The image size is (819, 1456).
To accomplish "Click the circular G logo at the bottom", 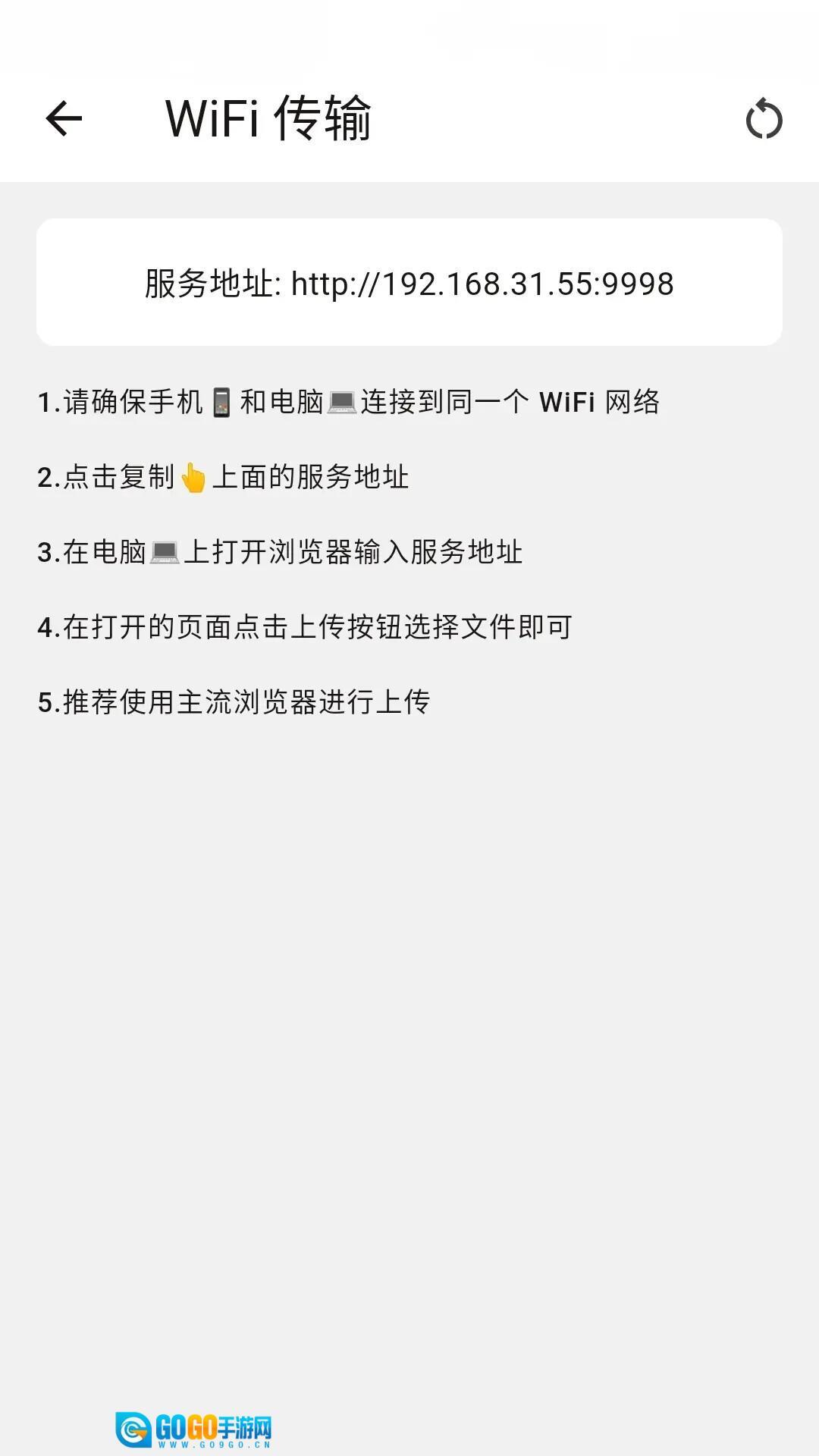I will pos(135,1426).
